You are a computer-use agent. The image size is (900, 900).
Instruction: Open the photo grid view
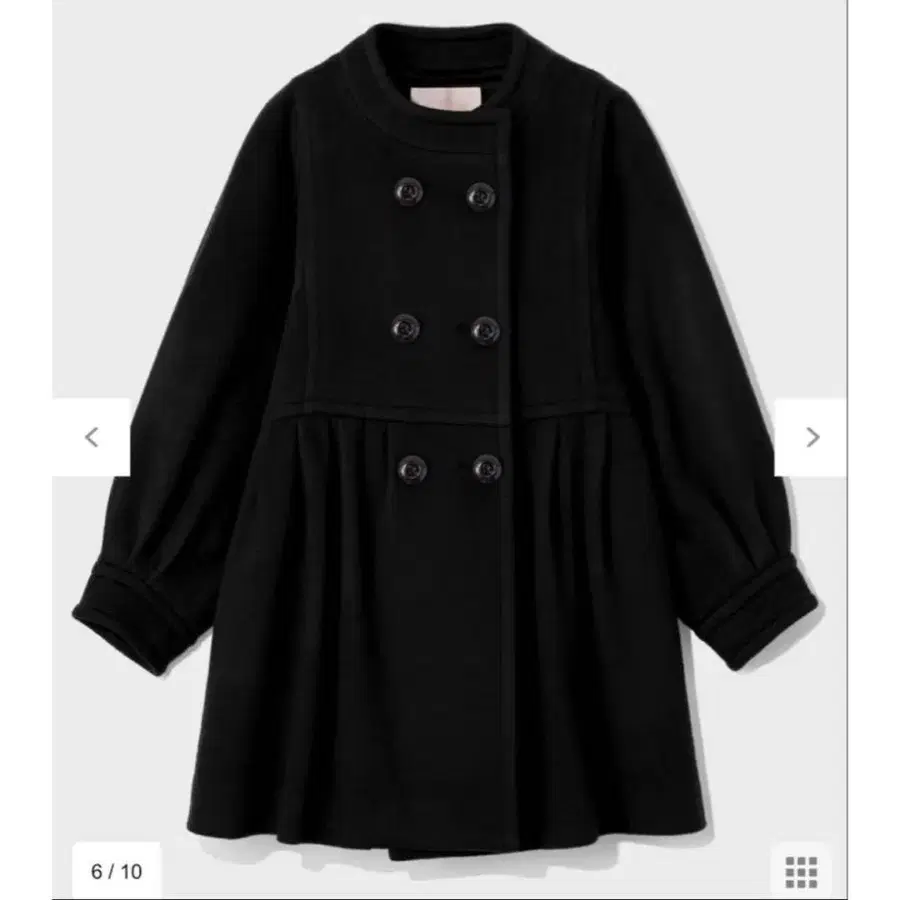(x=801, y=869)
